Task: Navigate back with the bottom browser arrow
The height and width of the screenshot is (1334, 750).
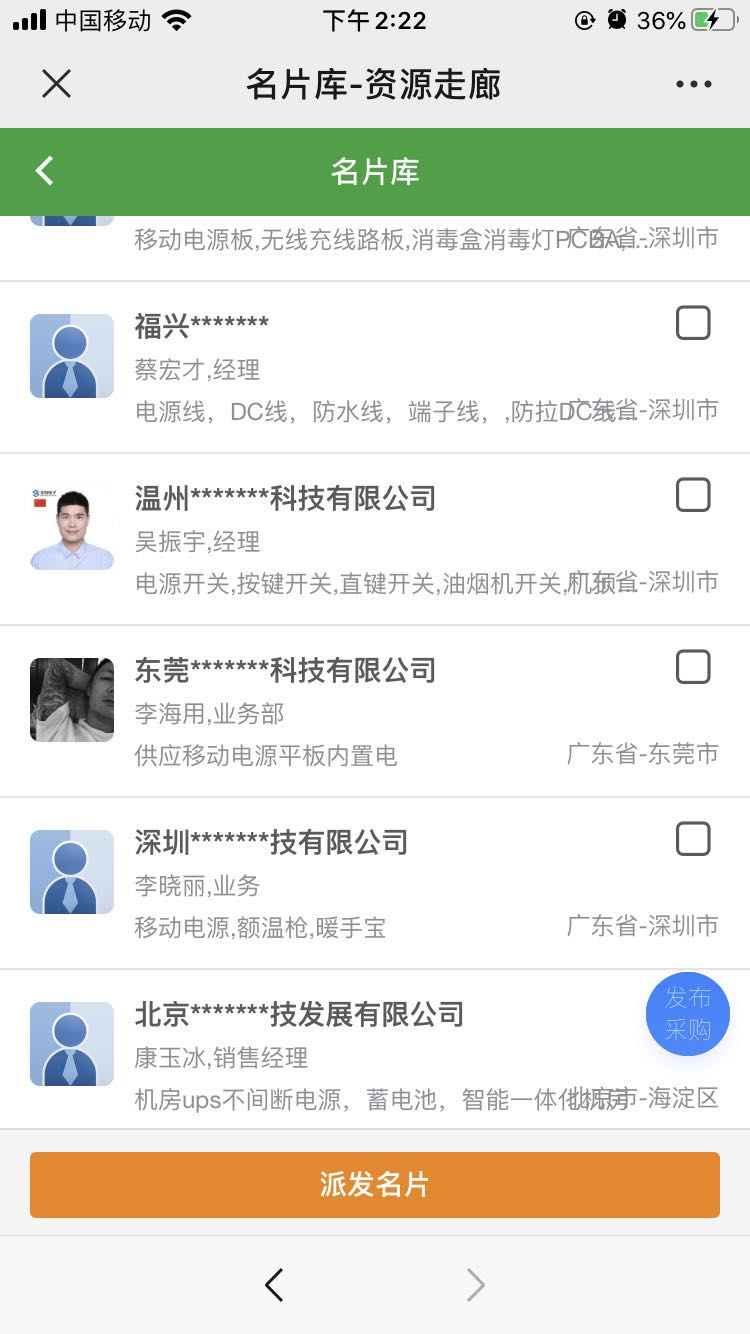Action: tap(274, 1285)
